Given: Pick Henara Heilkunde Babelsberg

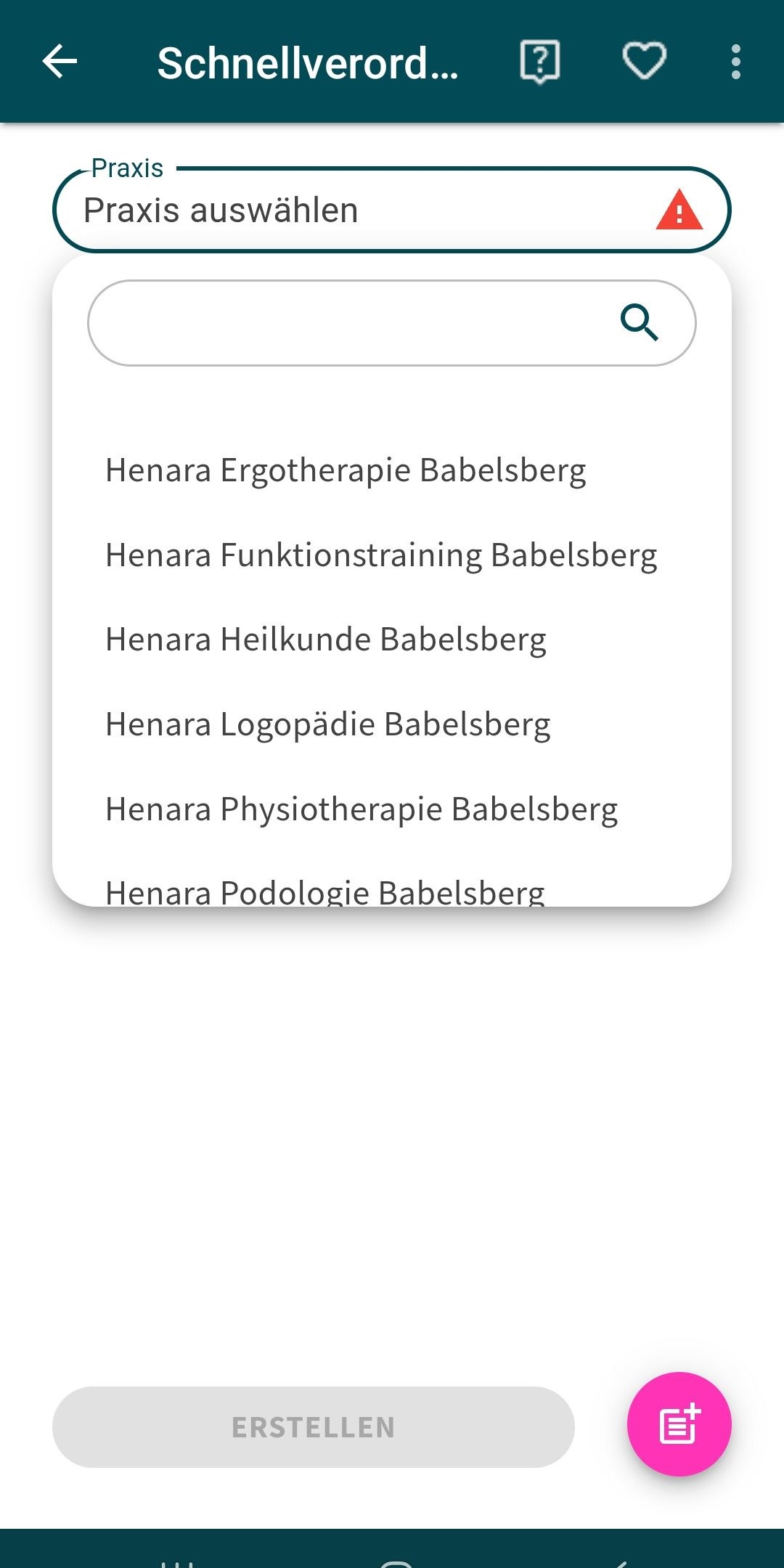Looking at the screenshot, I should [x=326, y=640].
